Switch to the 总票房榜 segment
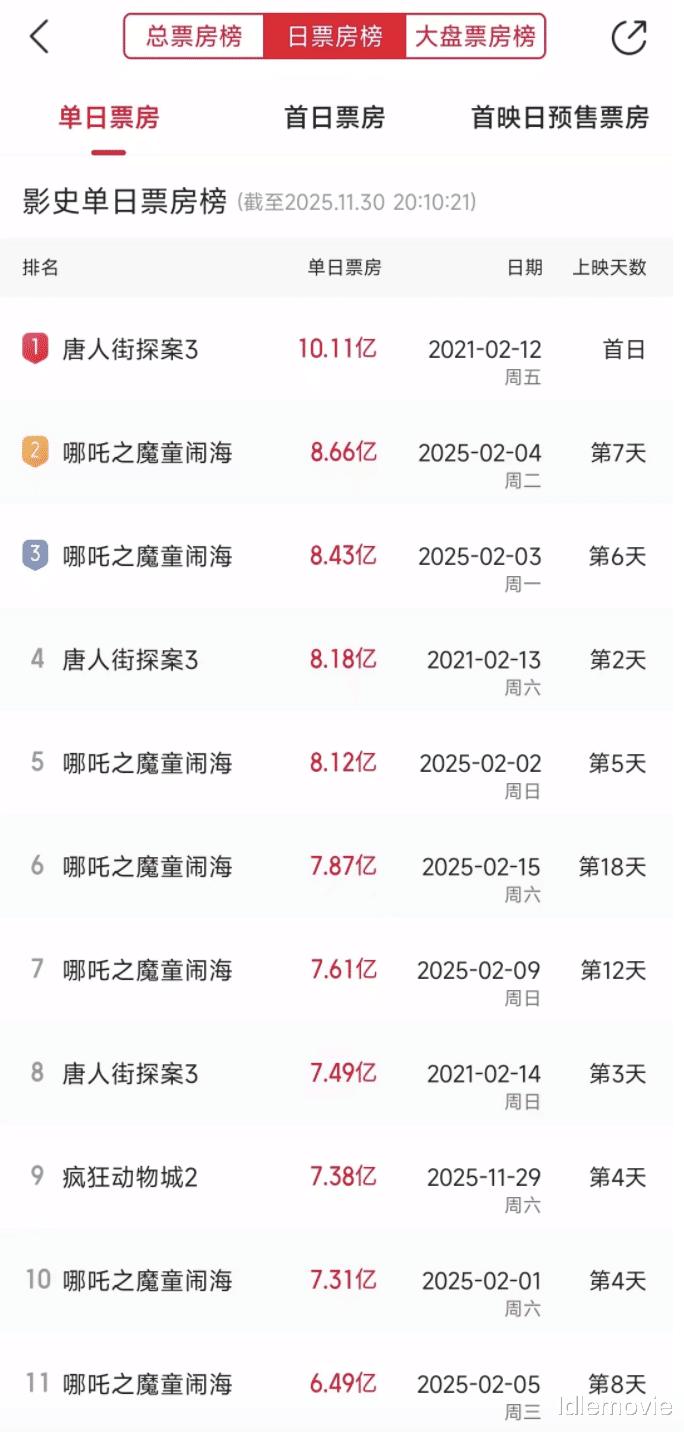 (x=194, y=37)
